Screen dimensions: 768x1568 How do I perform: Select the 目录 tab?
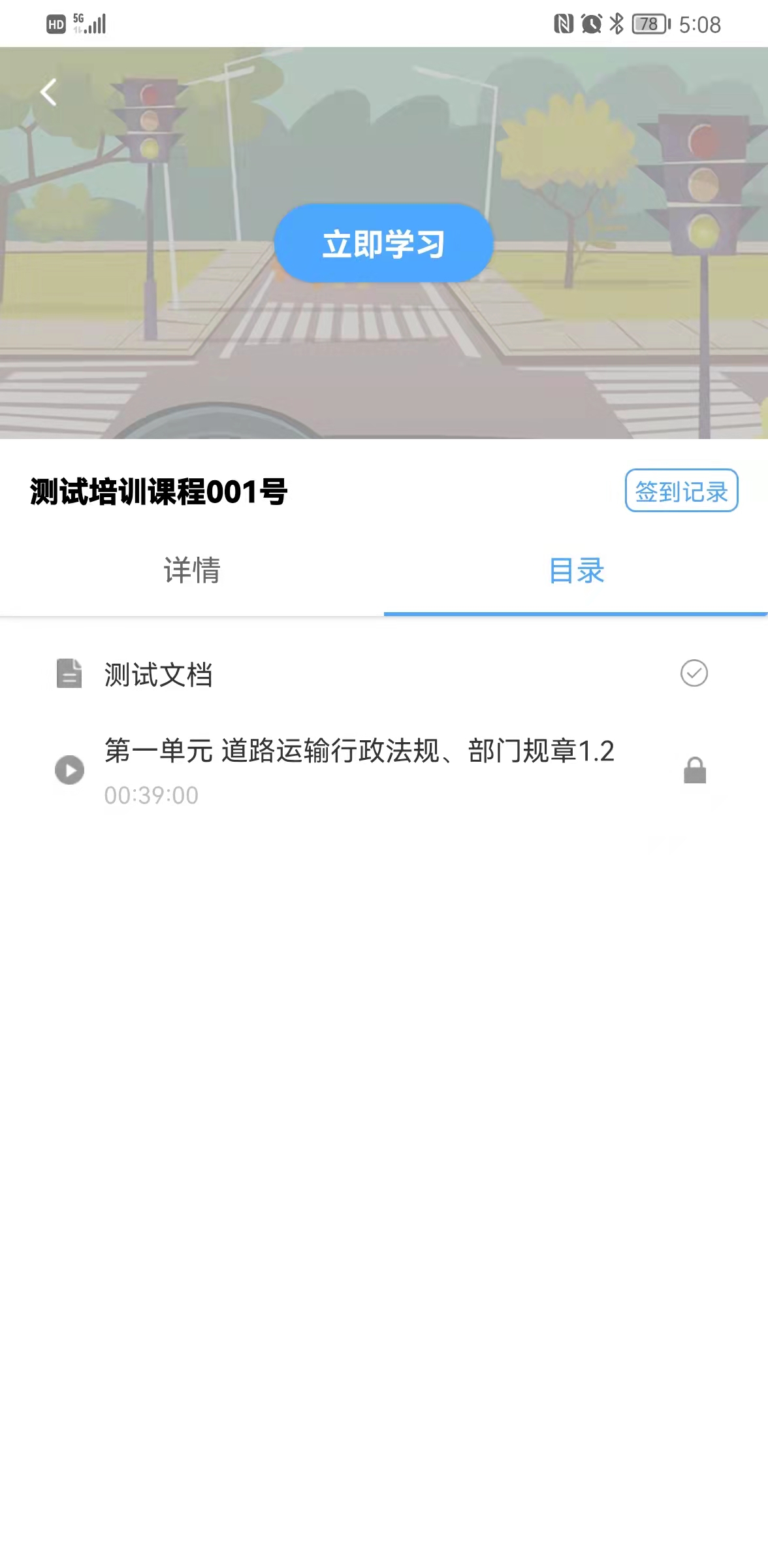[576, 570]
